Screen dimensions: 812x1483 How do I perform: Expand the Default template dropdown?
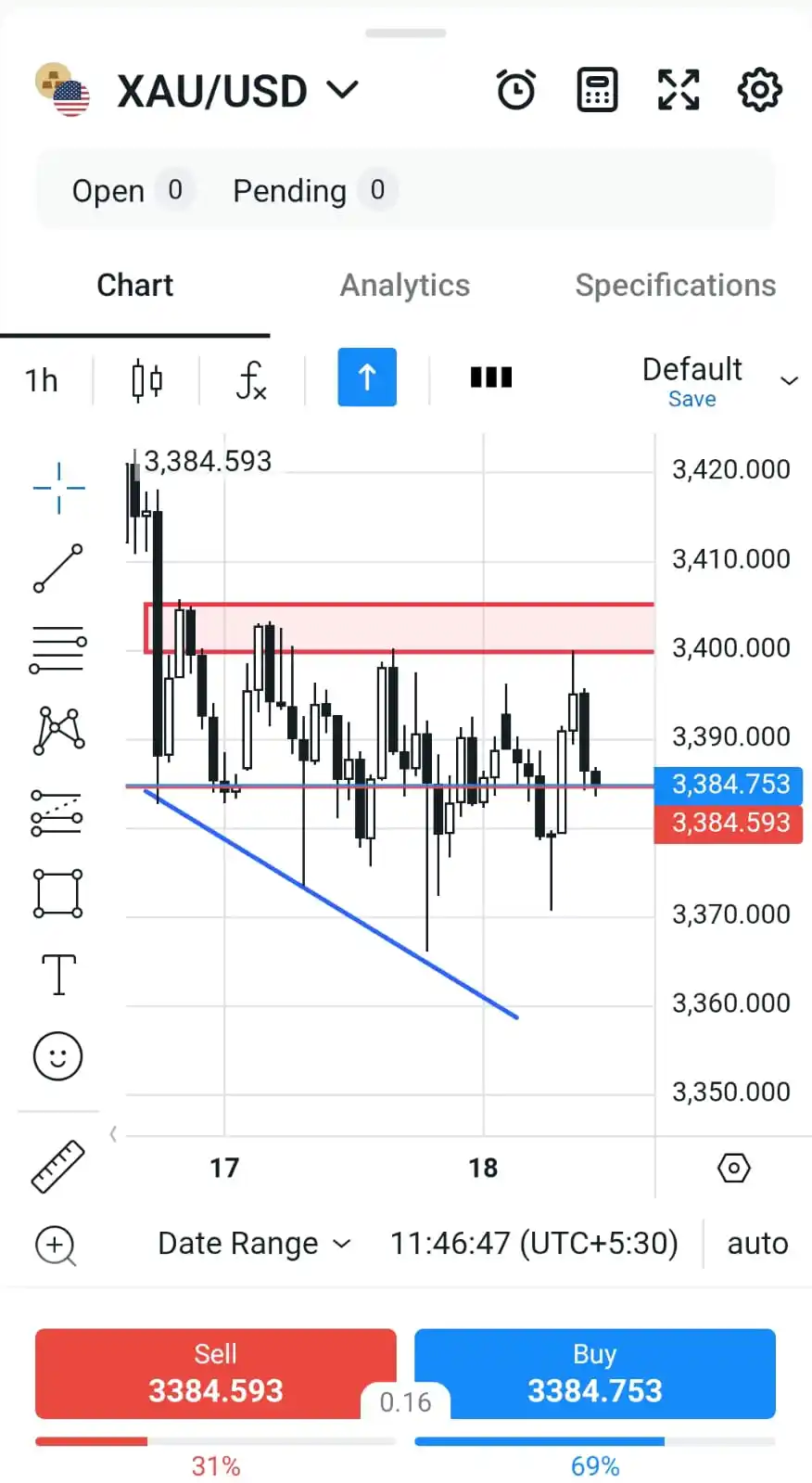coord(789,379)
